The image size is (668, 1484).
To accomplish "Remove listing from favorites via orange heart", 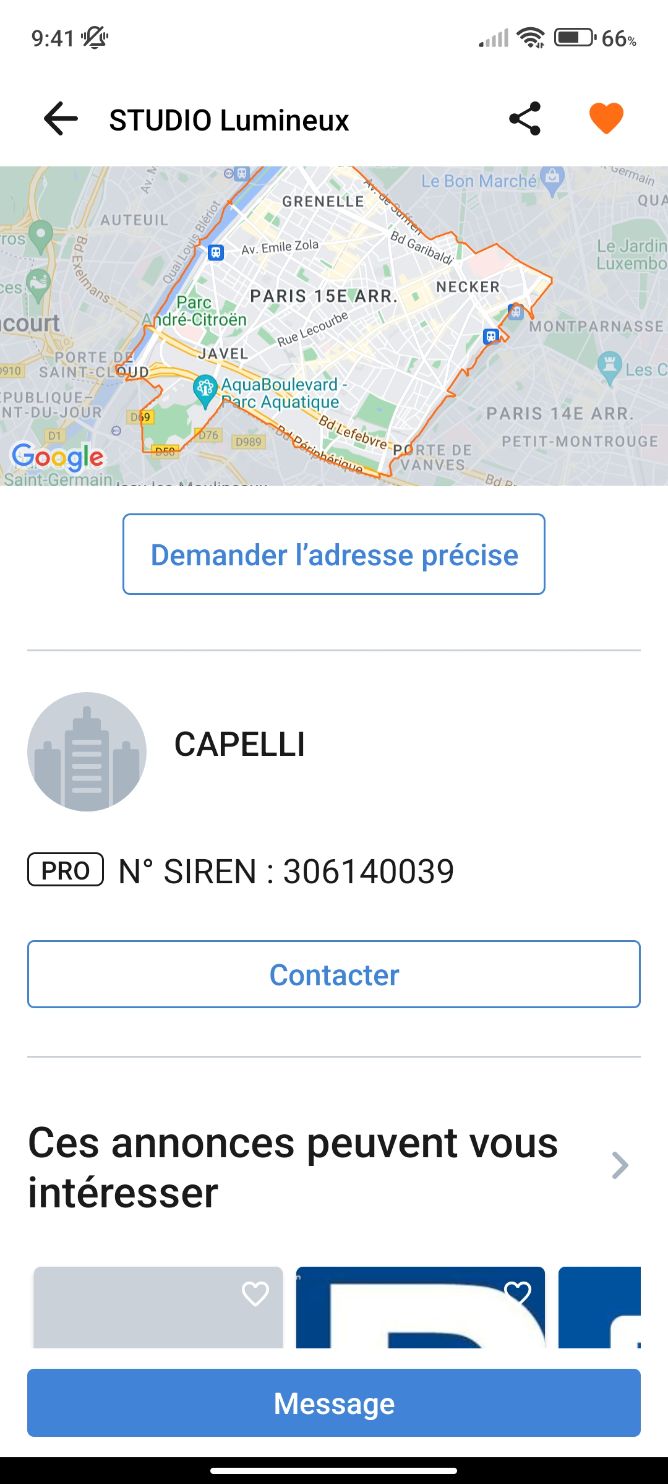I will pos(606,119).
